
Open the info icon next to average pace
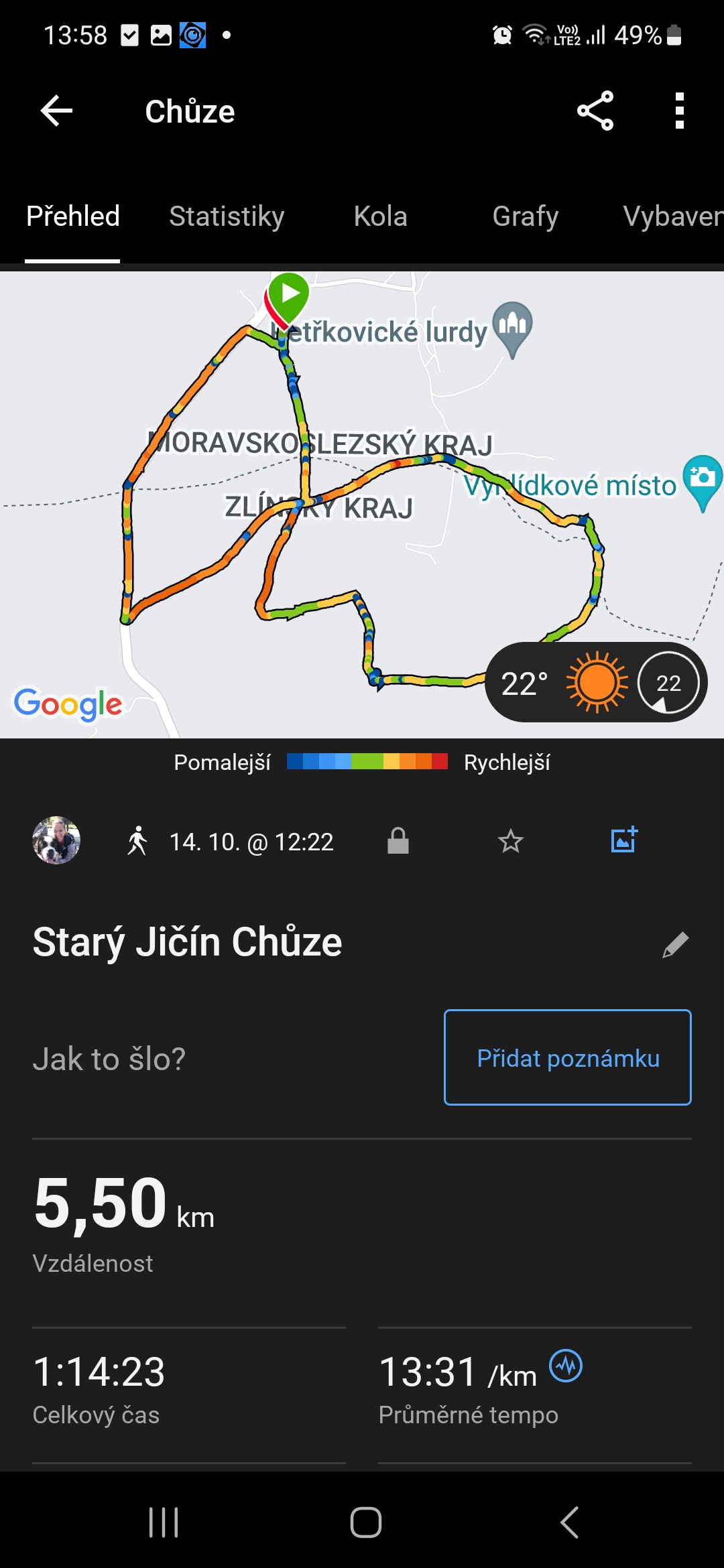[x=566, y=1366]
